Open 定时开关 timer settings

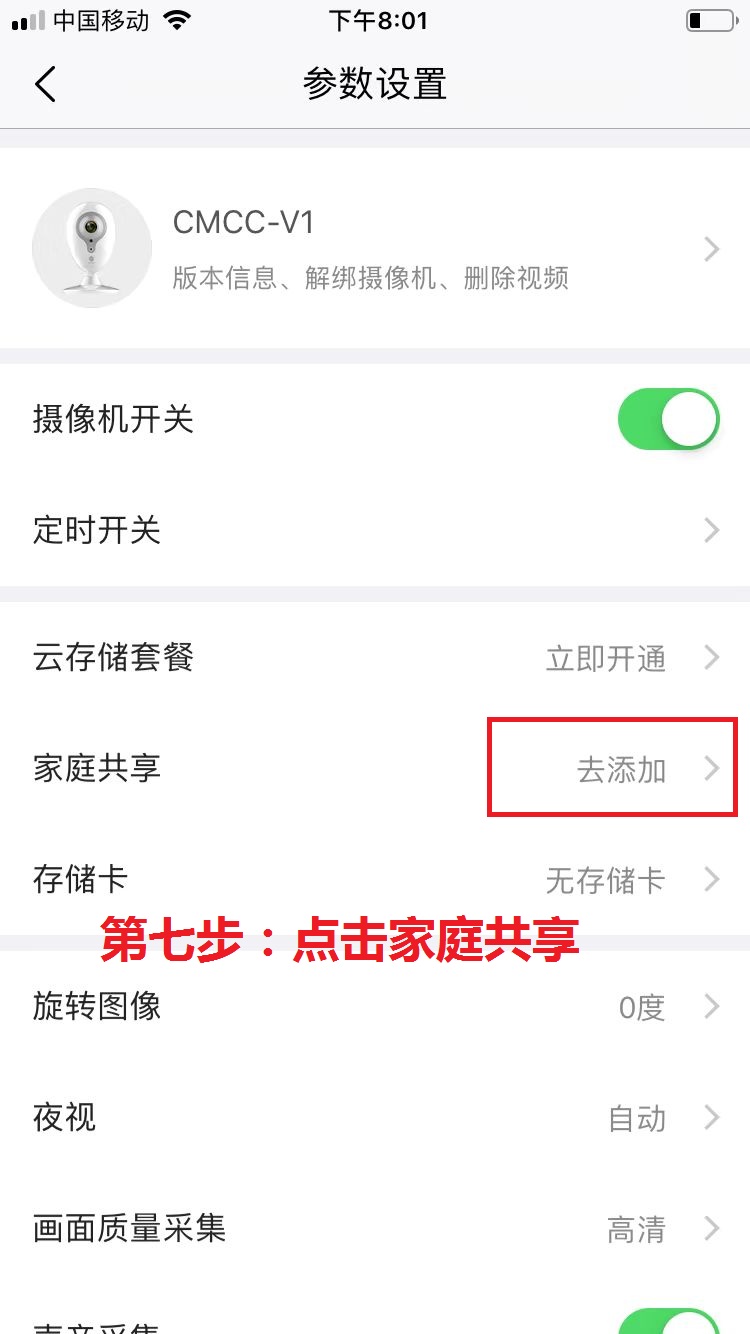coord(375,530)
